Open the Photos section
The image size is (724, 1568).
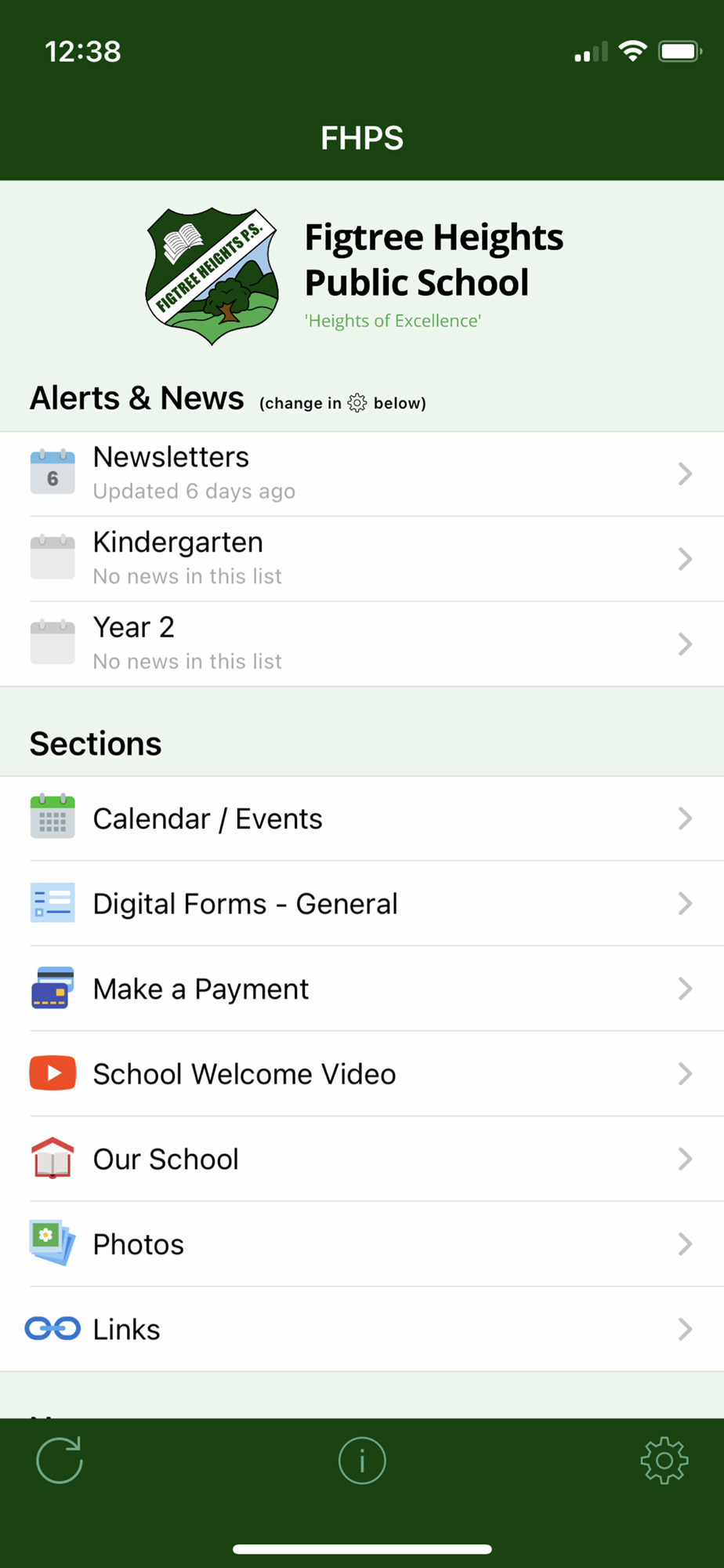pos(362,1244)
